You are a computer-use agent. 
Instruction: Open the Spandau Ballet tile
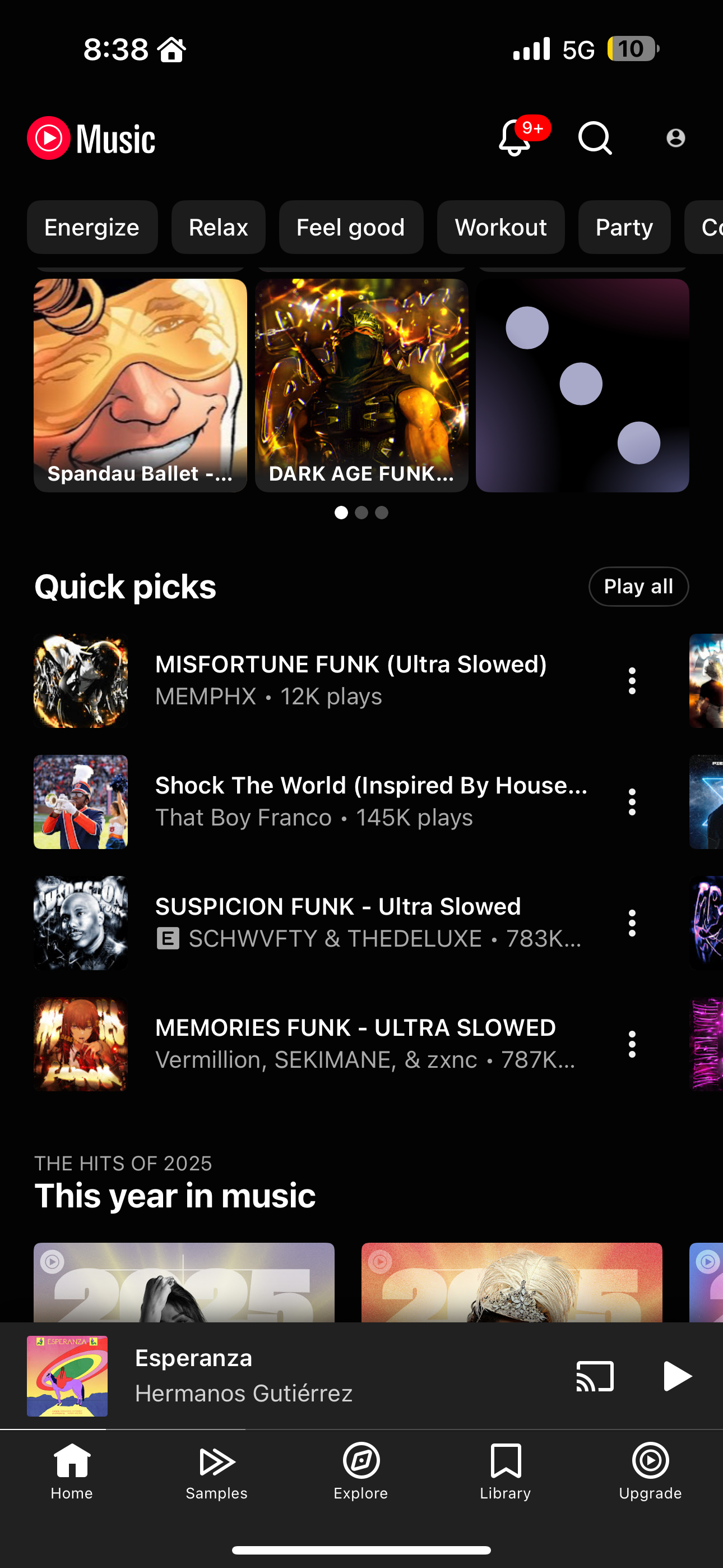[140, 385]
